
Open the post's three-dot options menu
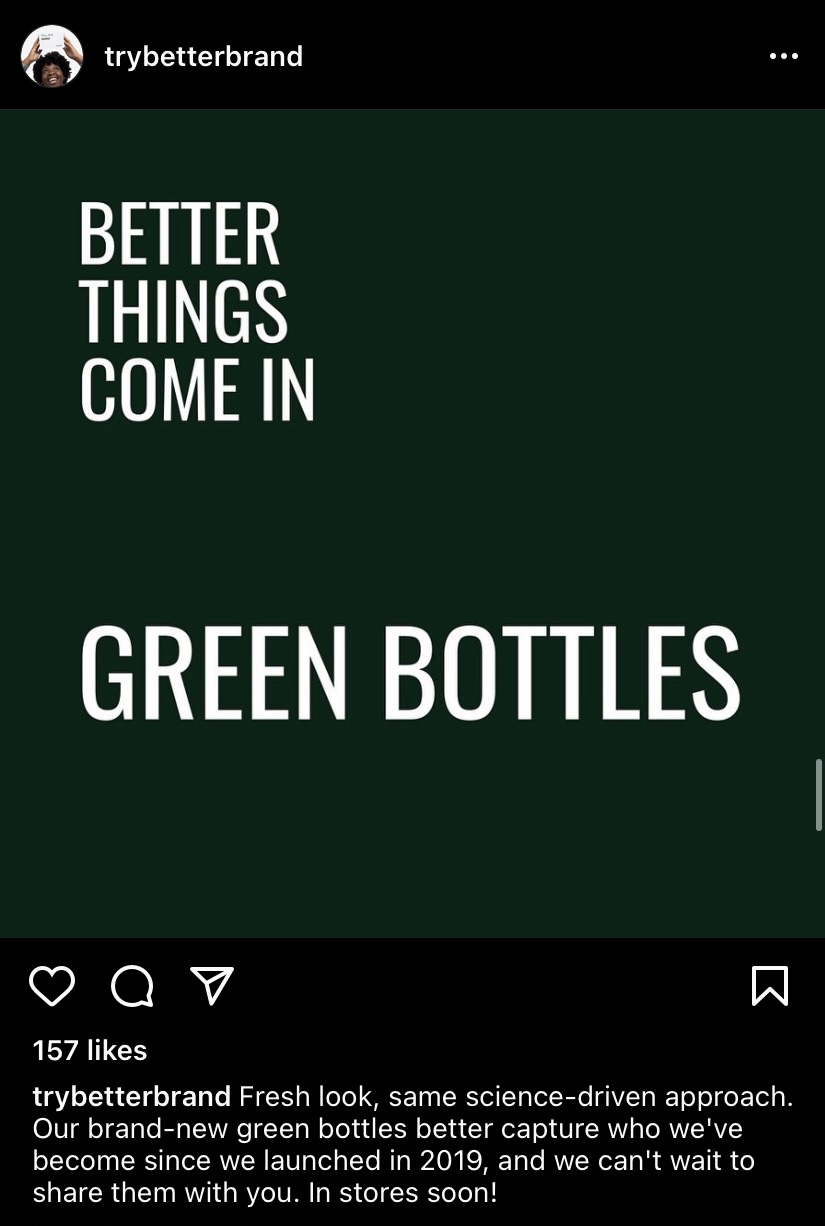pos(784,57)
